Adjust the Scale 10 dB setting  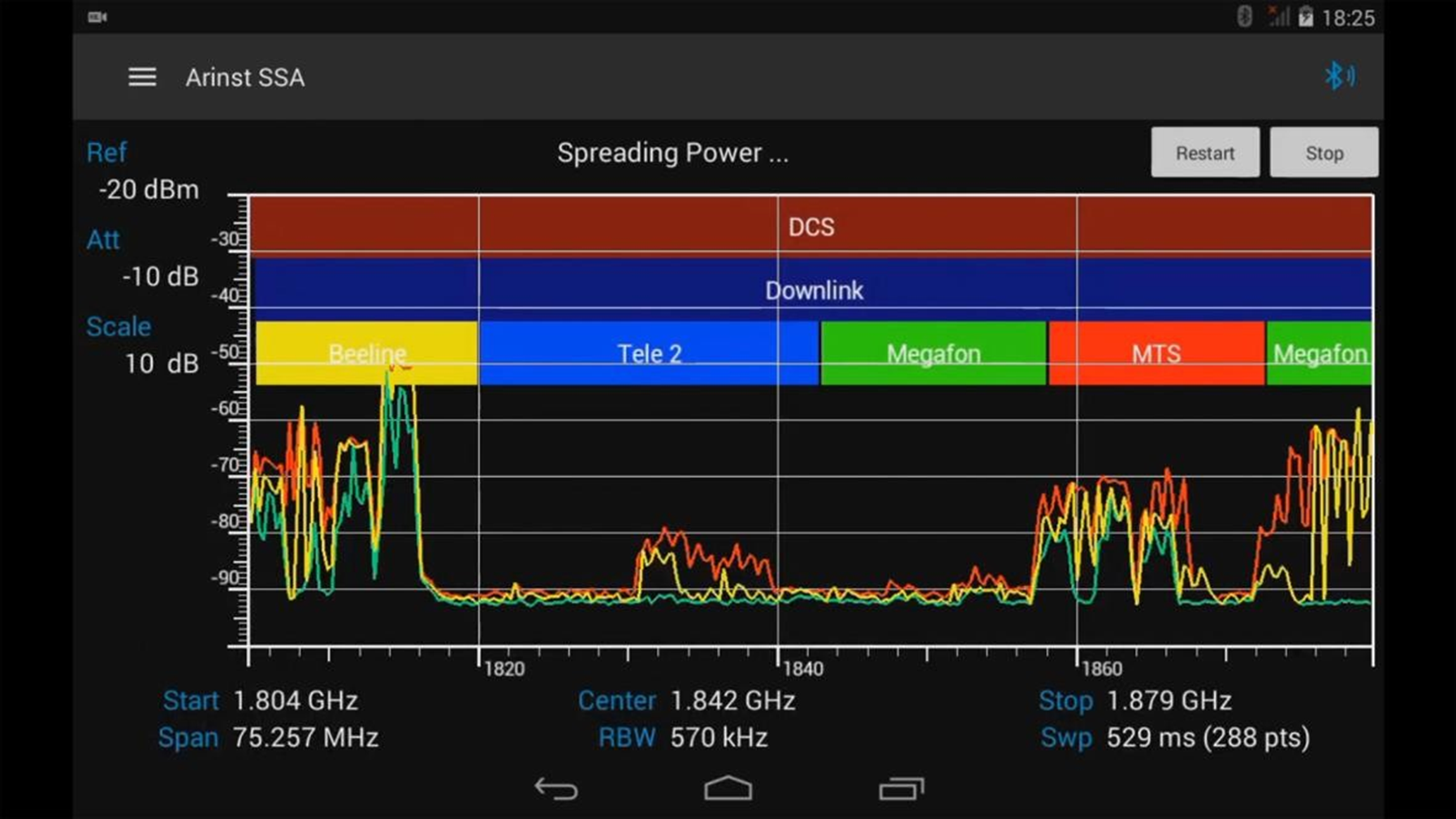tap(161, 363)
